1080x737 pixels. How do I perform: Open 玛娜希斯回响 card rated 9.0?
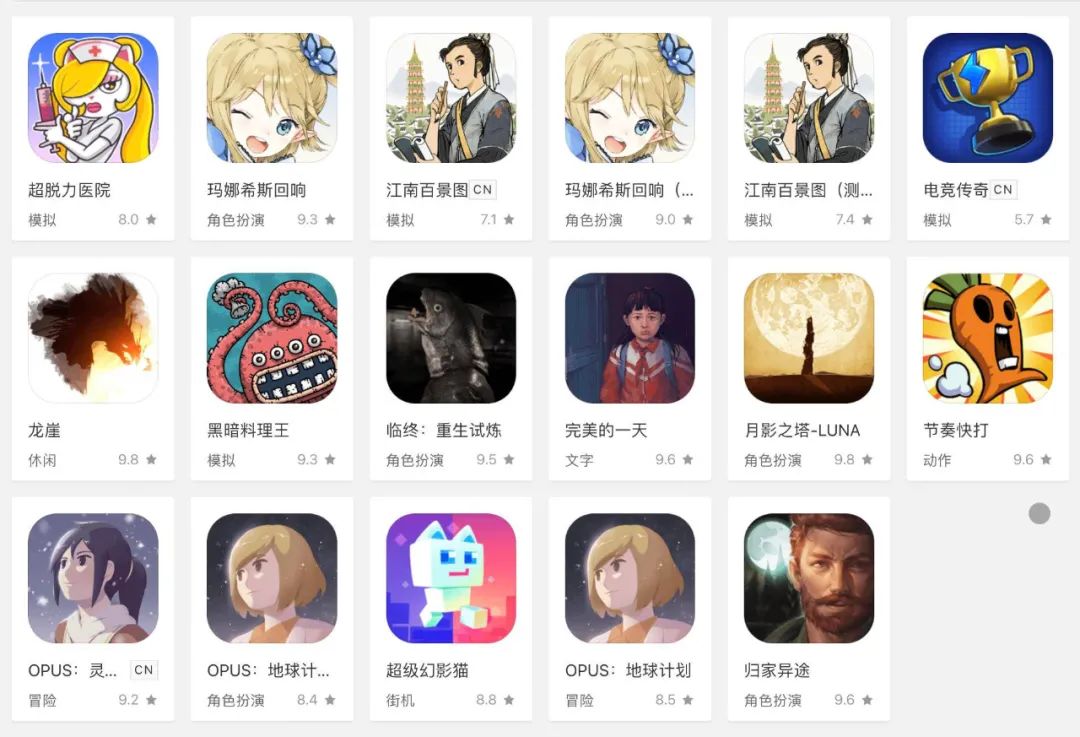630,99
